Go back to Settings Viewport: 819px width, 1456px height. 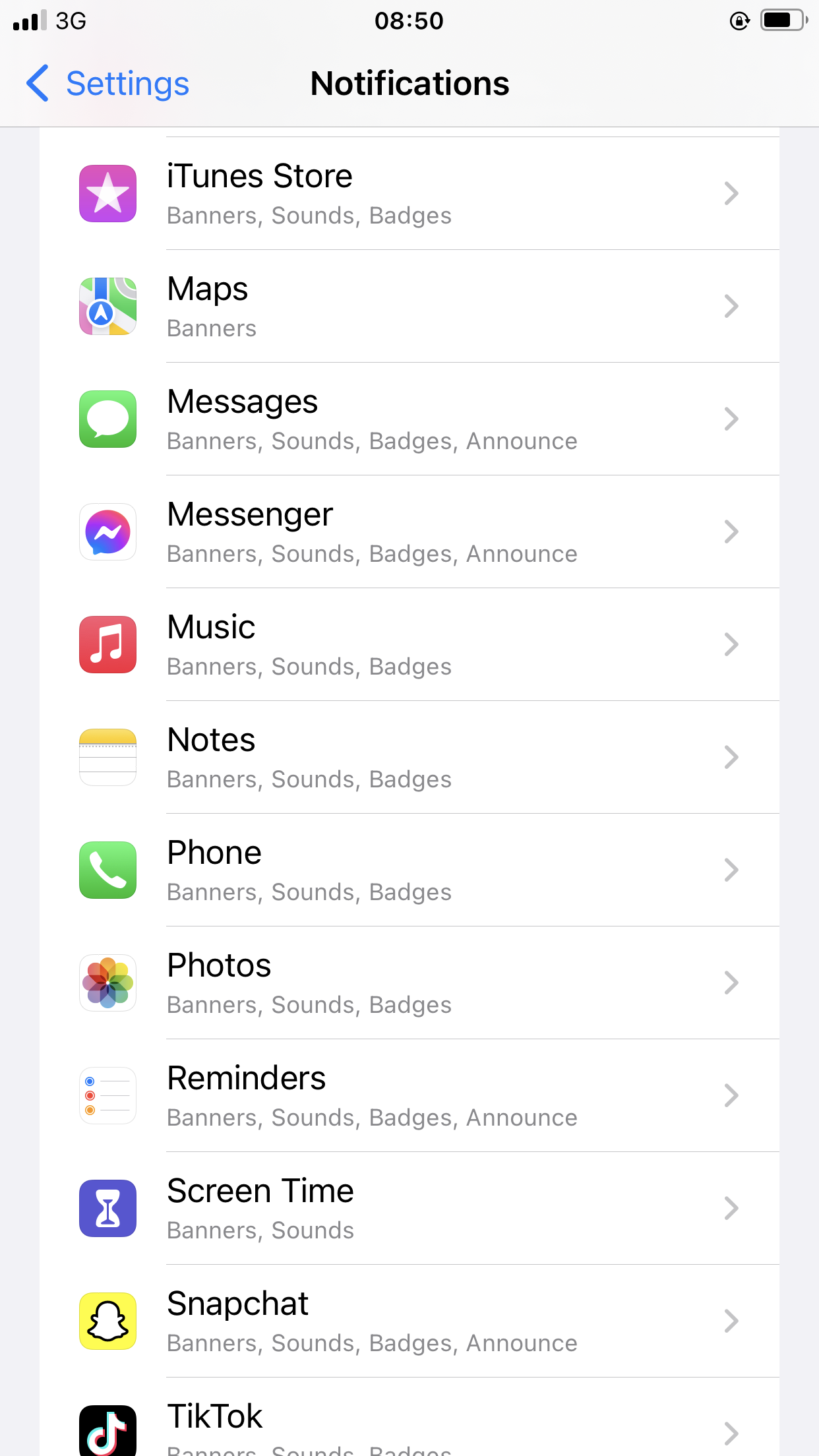108,84
